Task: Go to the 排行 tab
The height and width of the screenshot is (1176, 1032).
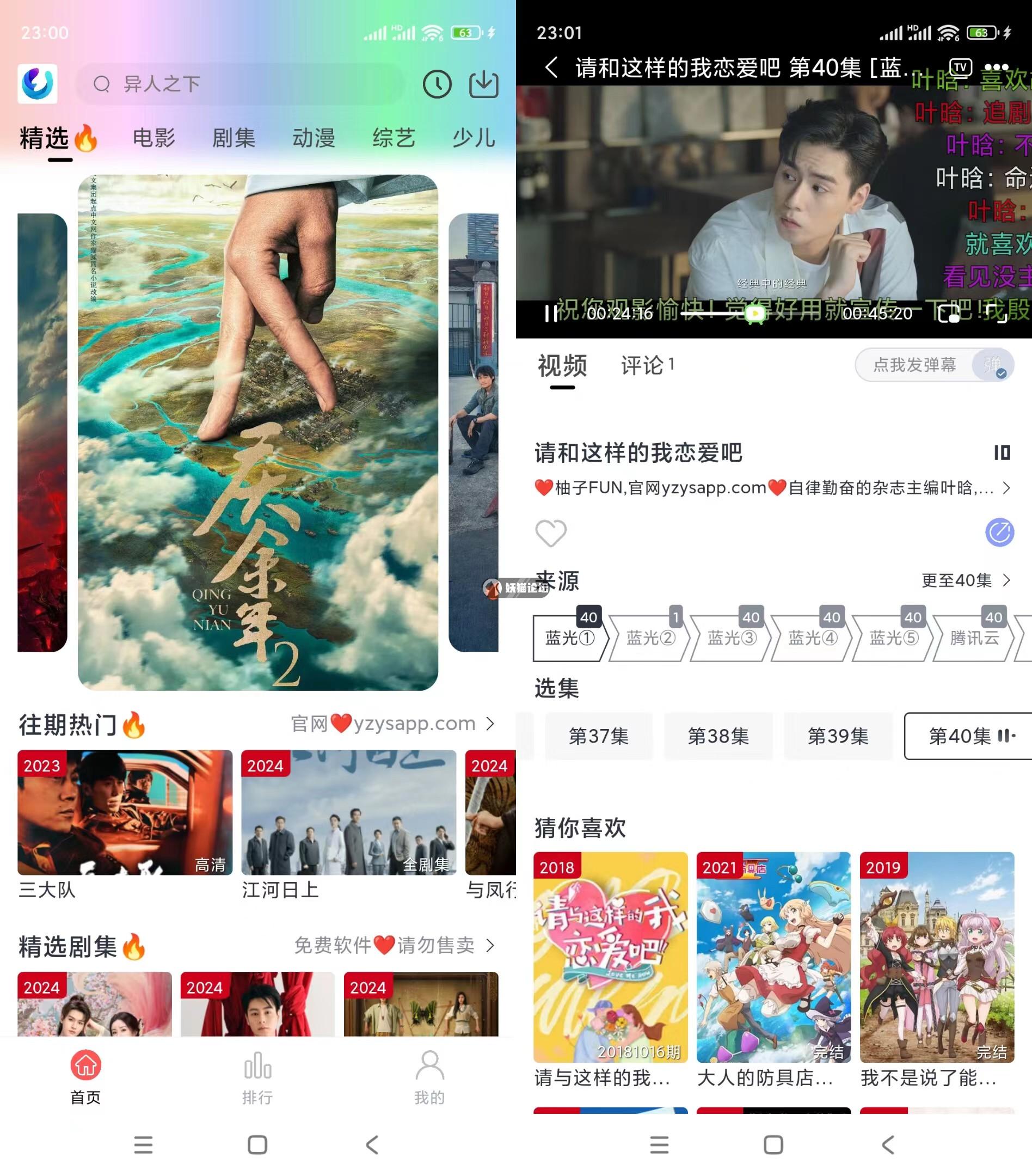Action: [257, 1077]
